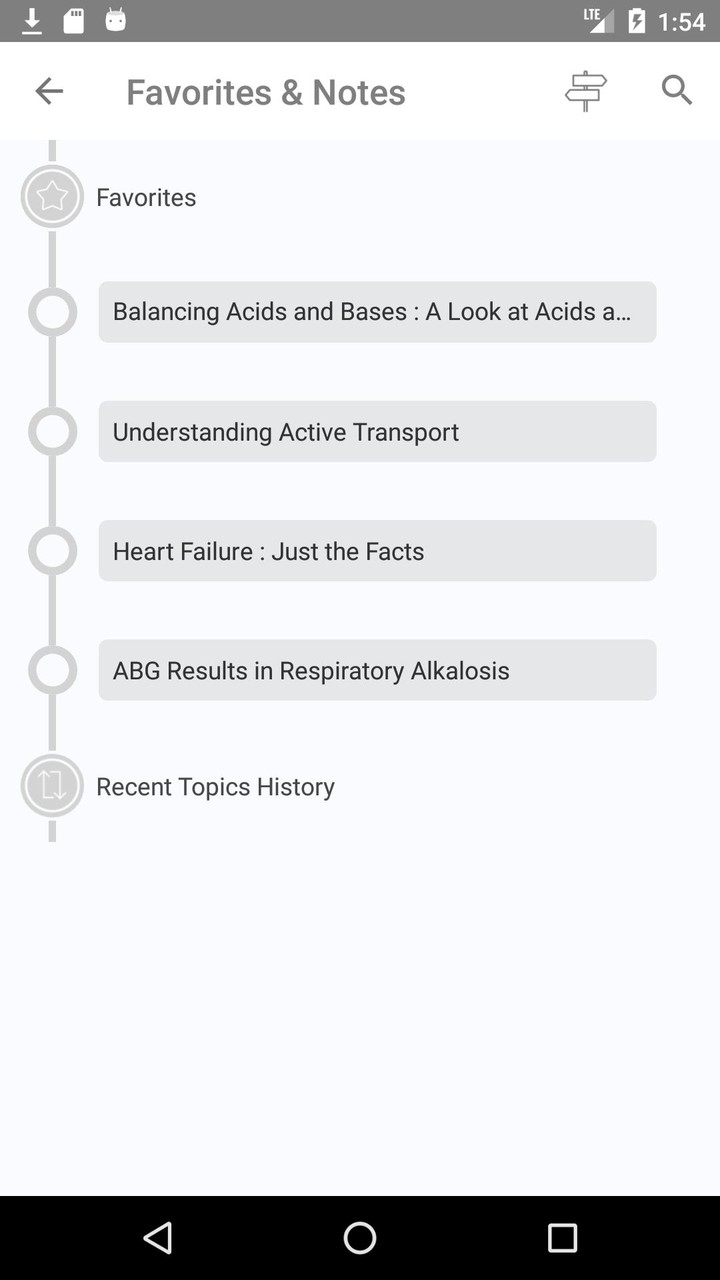Screen dimensions: 720x1280
Task: Open Balancing Acids and Bases topic
Action: 377,311
